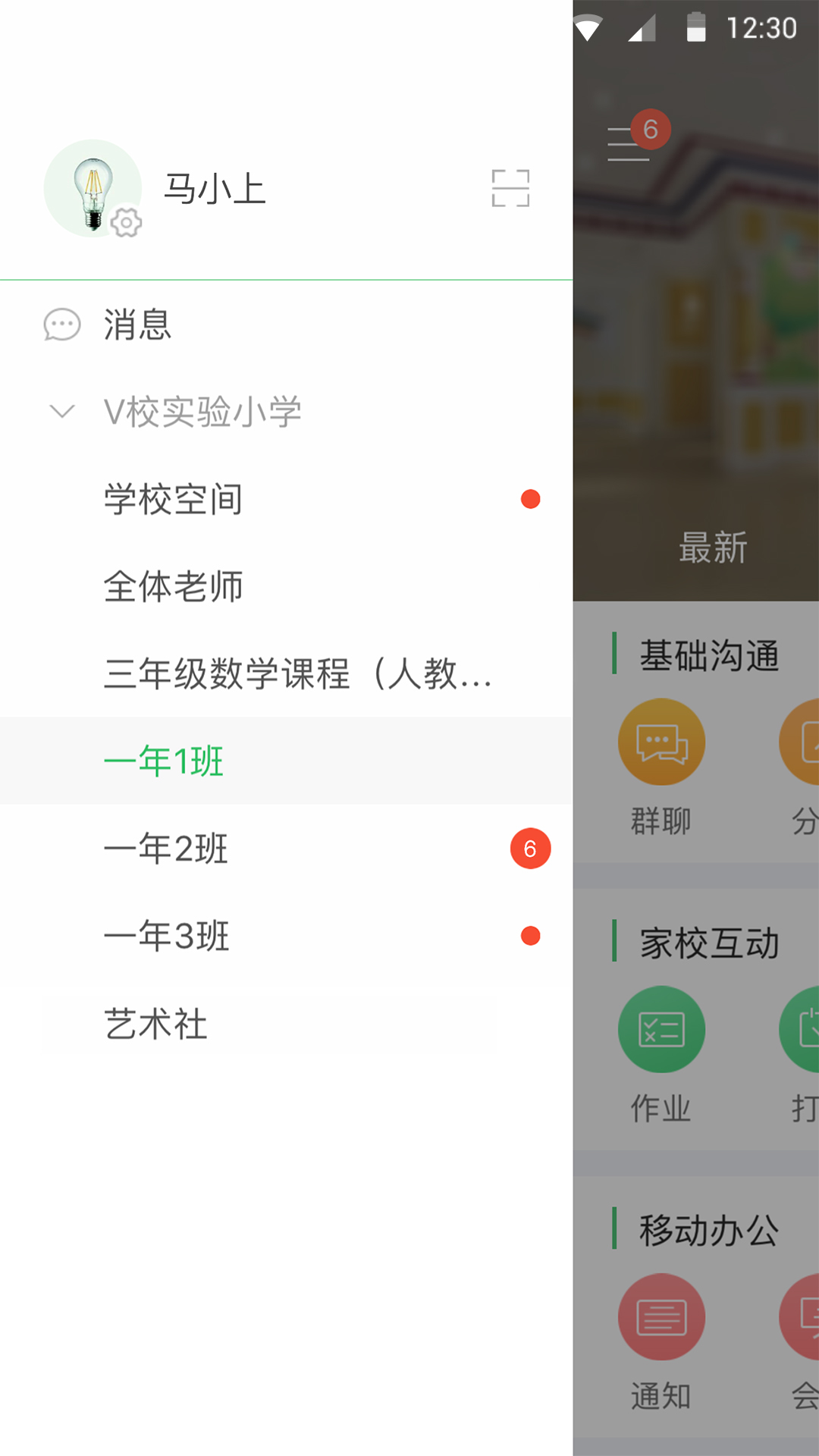819x1456 pixels.
Task: Dismiss the red dot on 一年3班
Action: point(530,937)
